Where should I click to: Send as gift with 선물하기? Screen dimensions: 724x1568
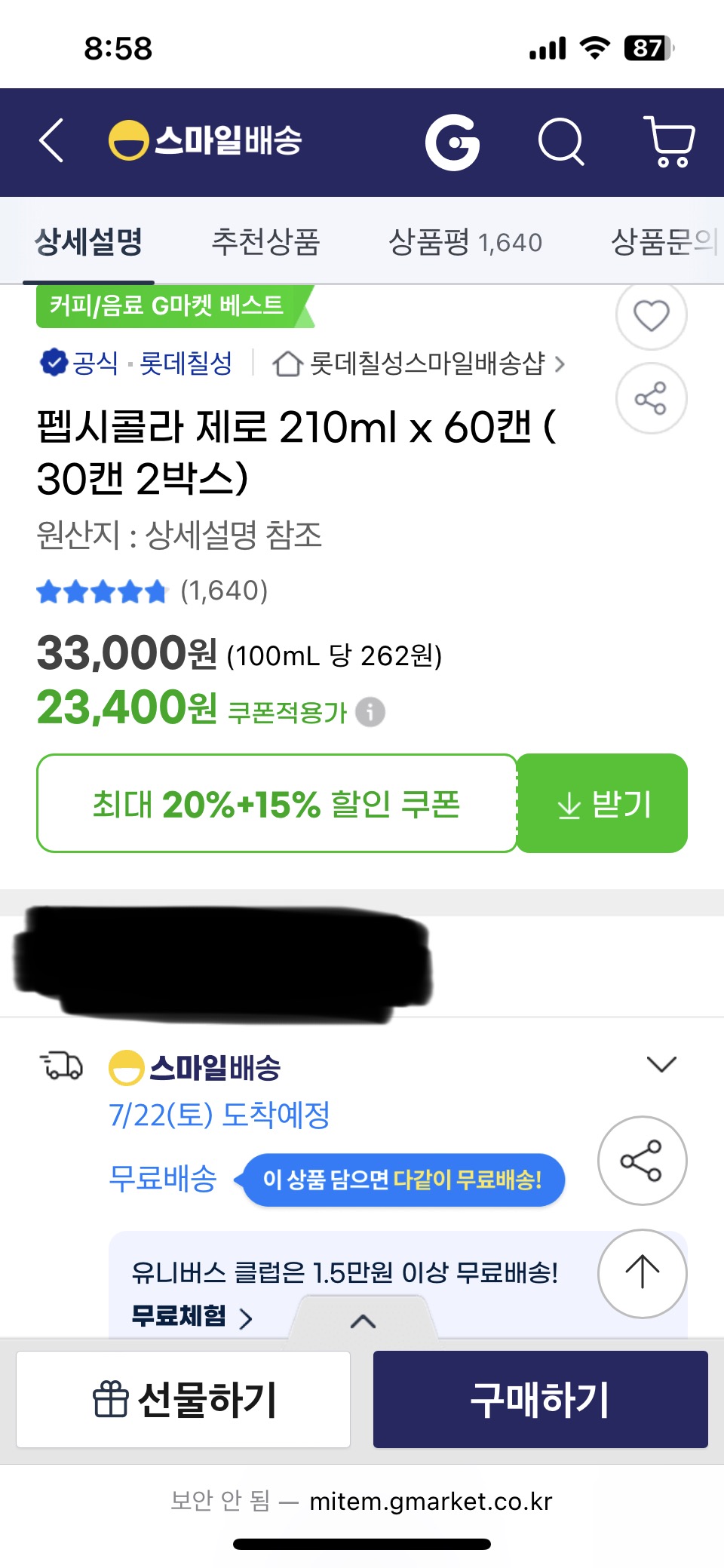click(183, 1400)
